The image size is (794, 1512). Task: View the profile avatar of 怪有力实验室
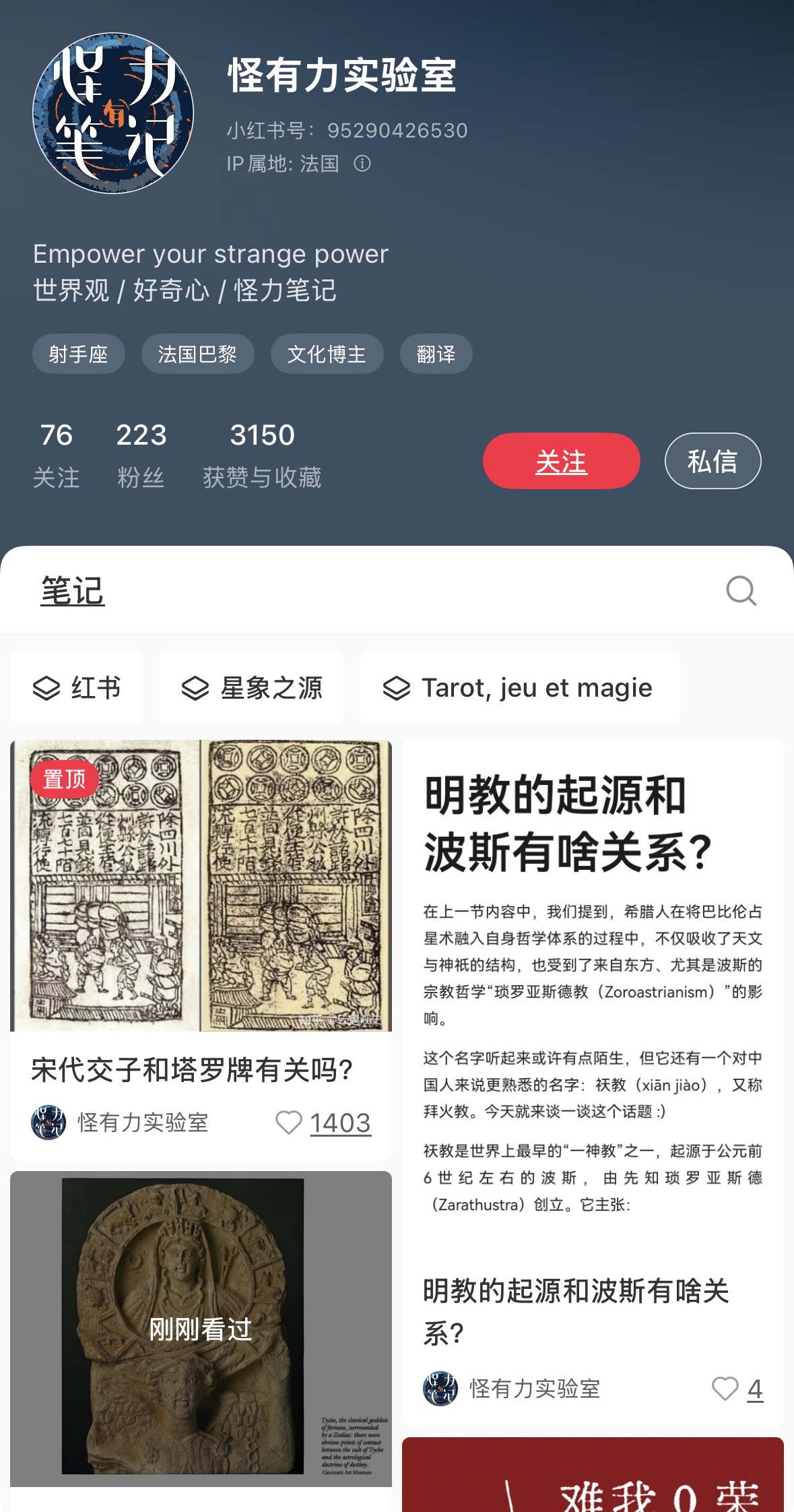point(113,113)
